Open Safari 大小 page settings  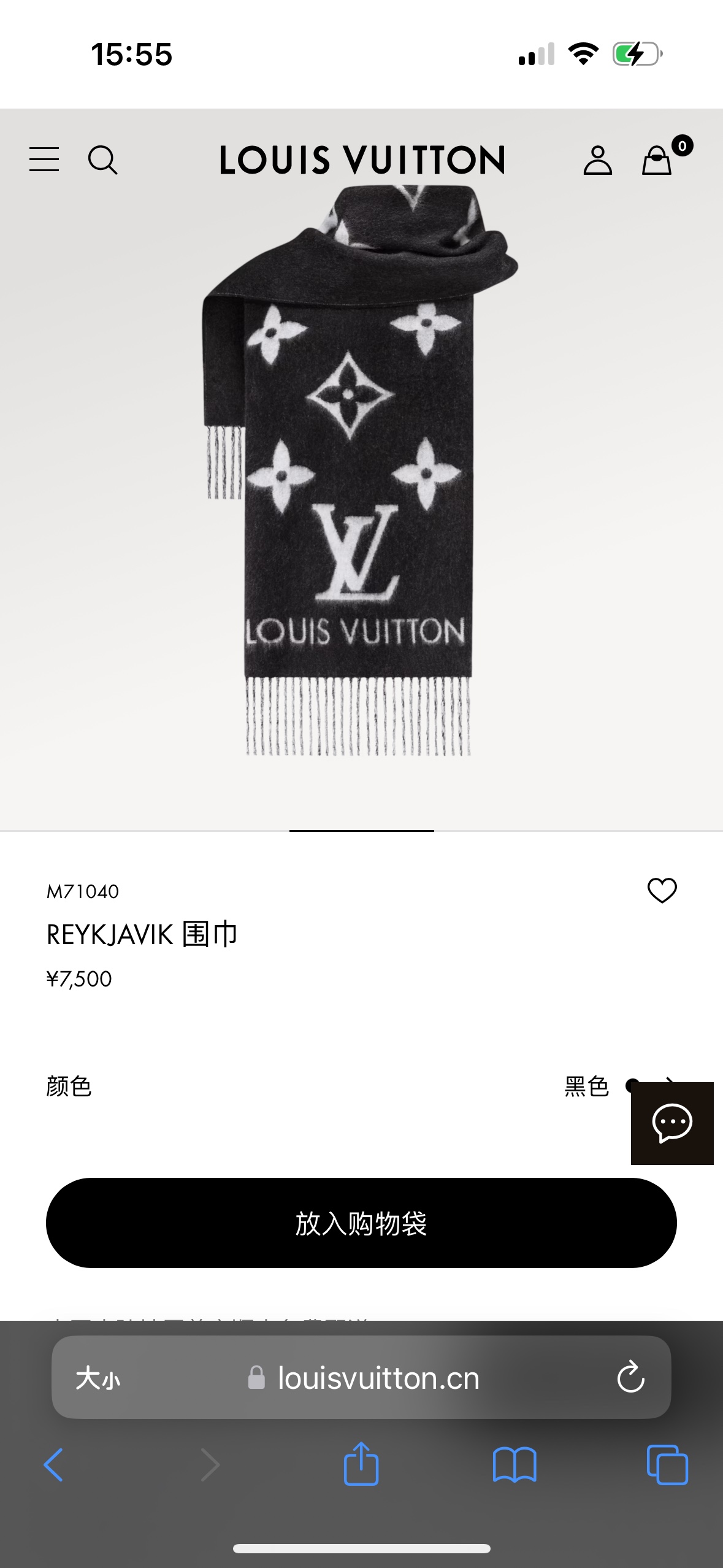click(98, 1378)
